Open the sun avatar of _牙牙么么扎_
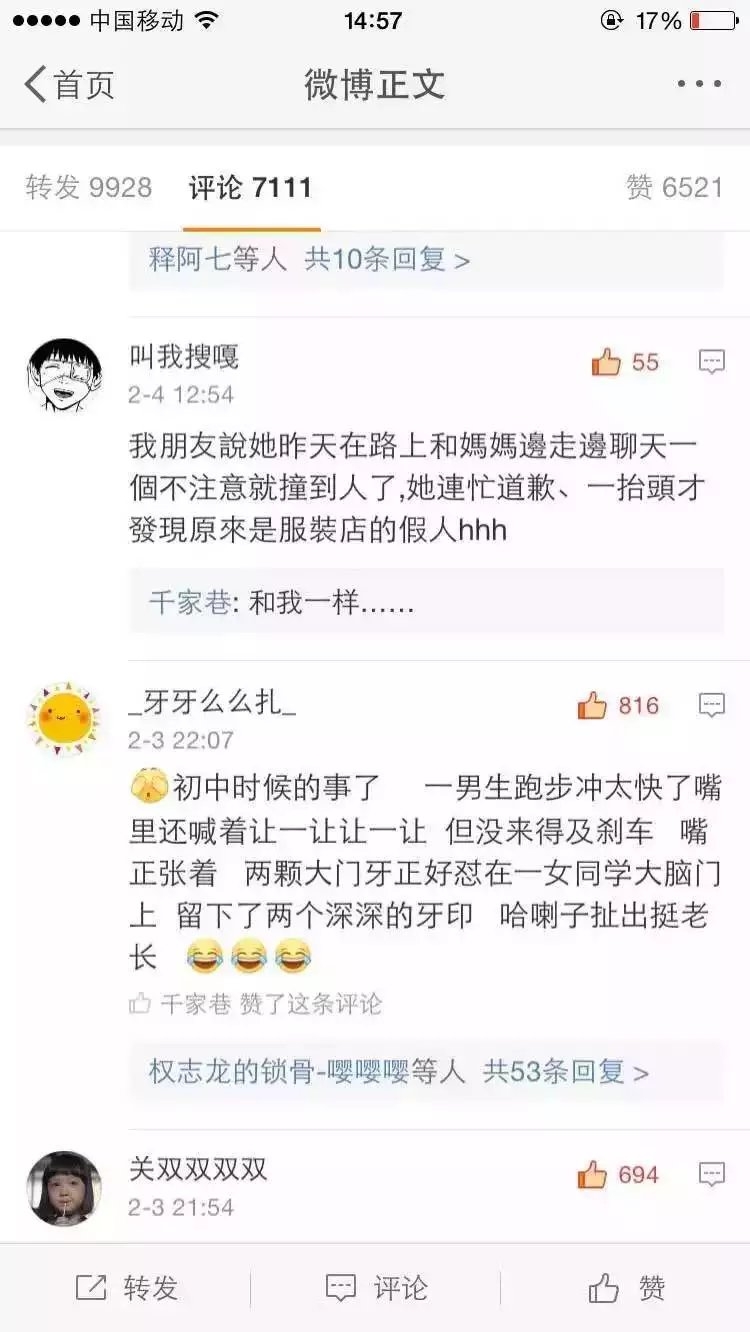 [64, 719]
